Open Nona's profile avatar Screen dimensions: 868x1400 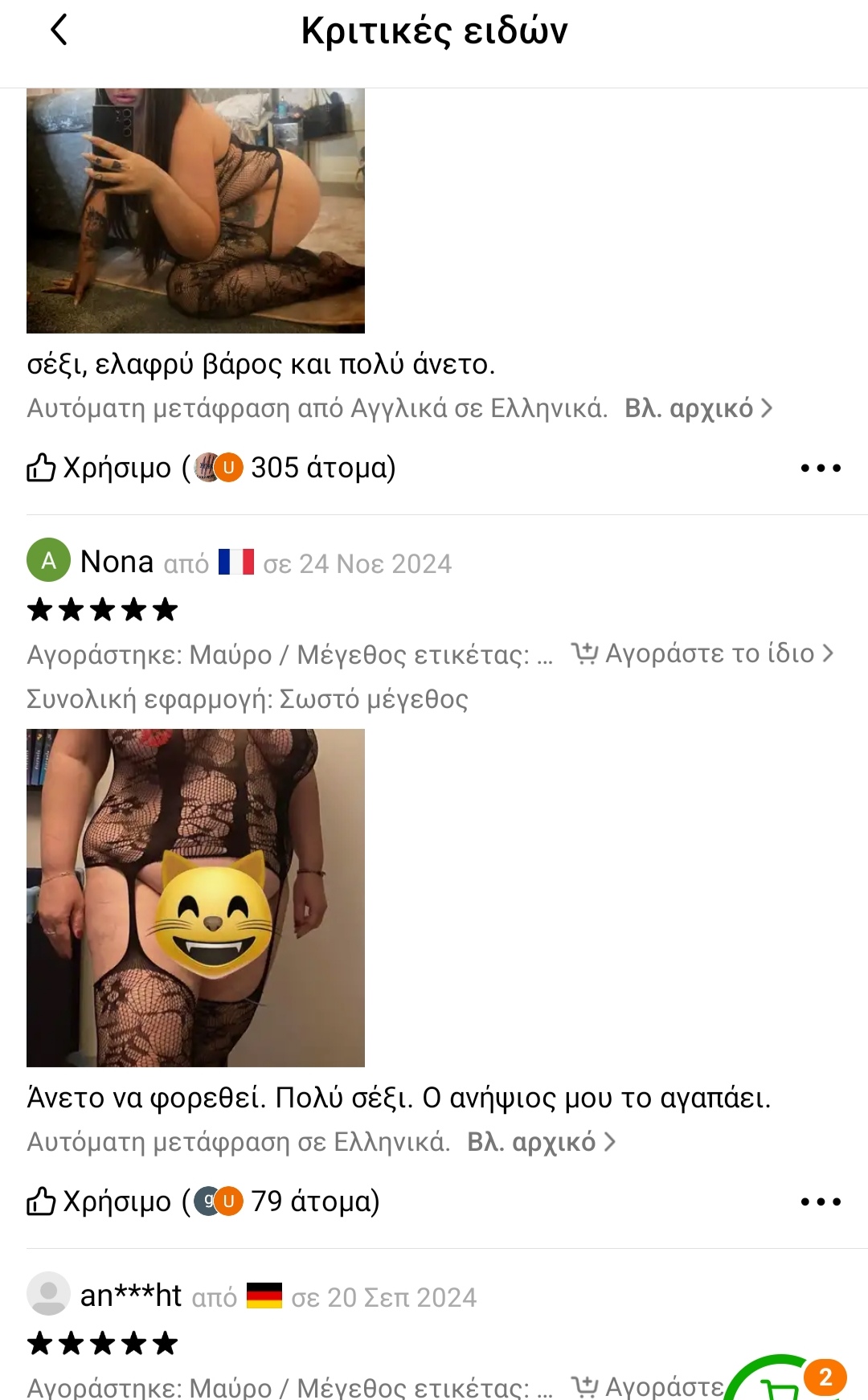coord(48,560)
